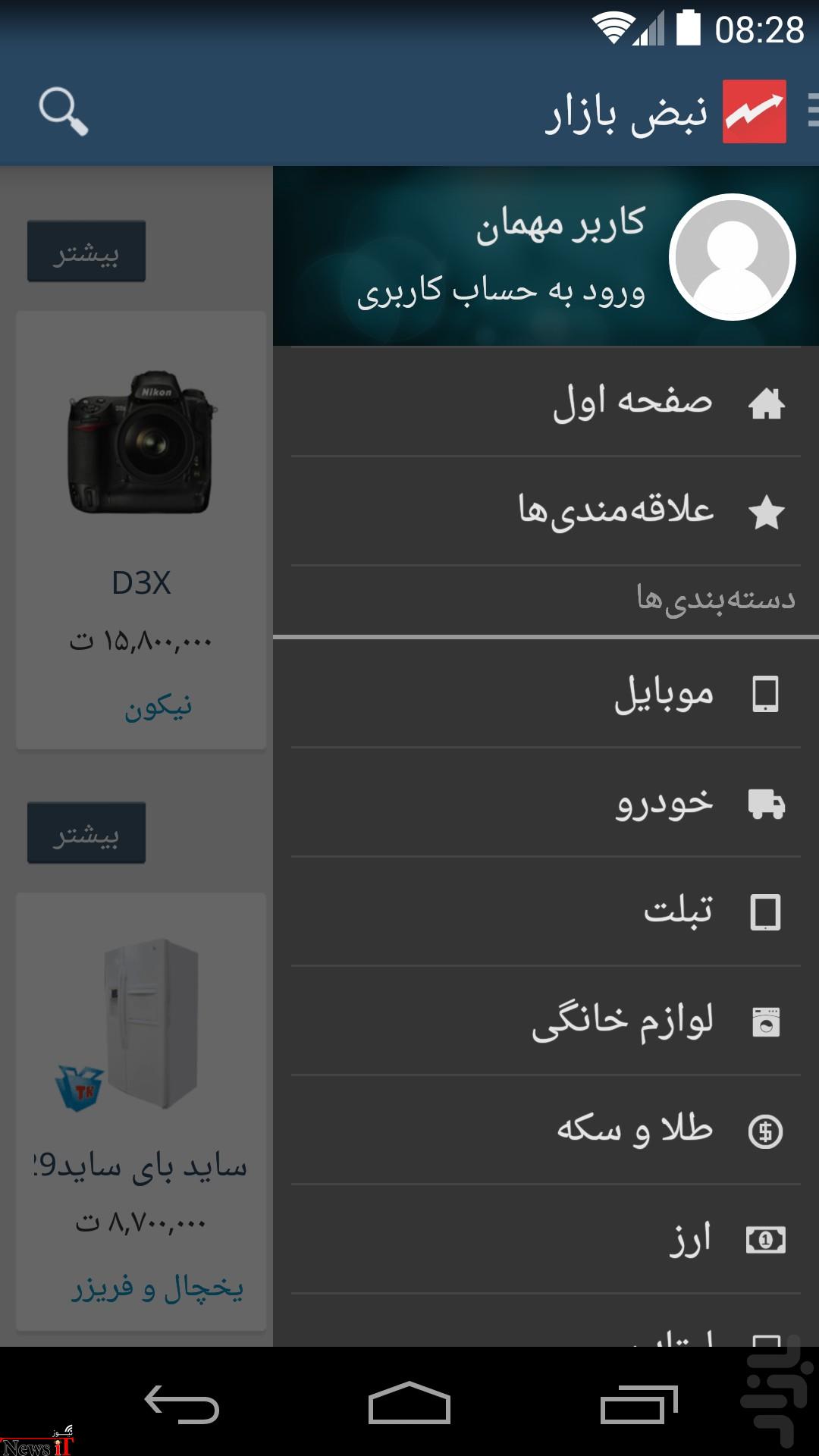
Task: Select تبلت category
Action: [546, 912]
